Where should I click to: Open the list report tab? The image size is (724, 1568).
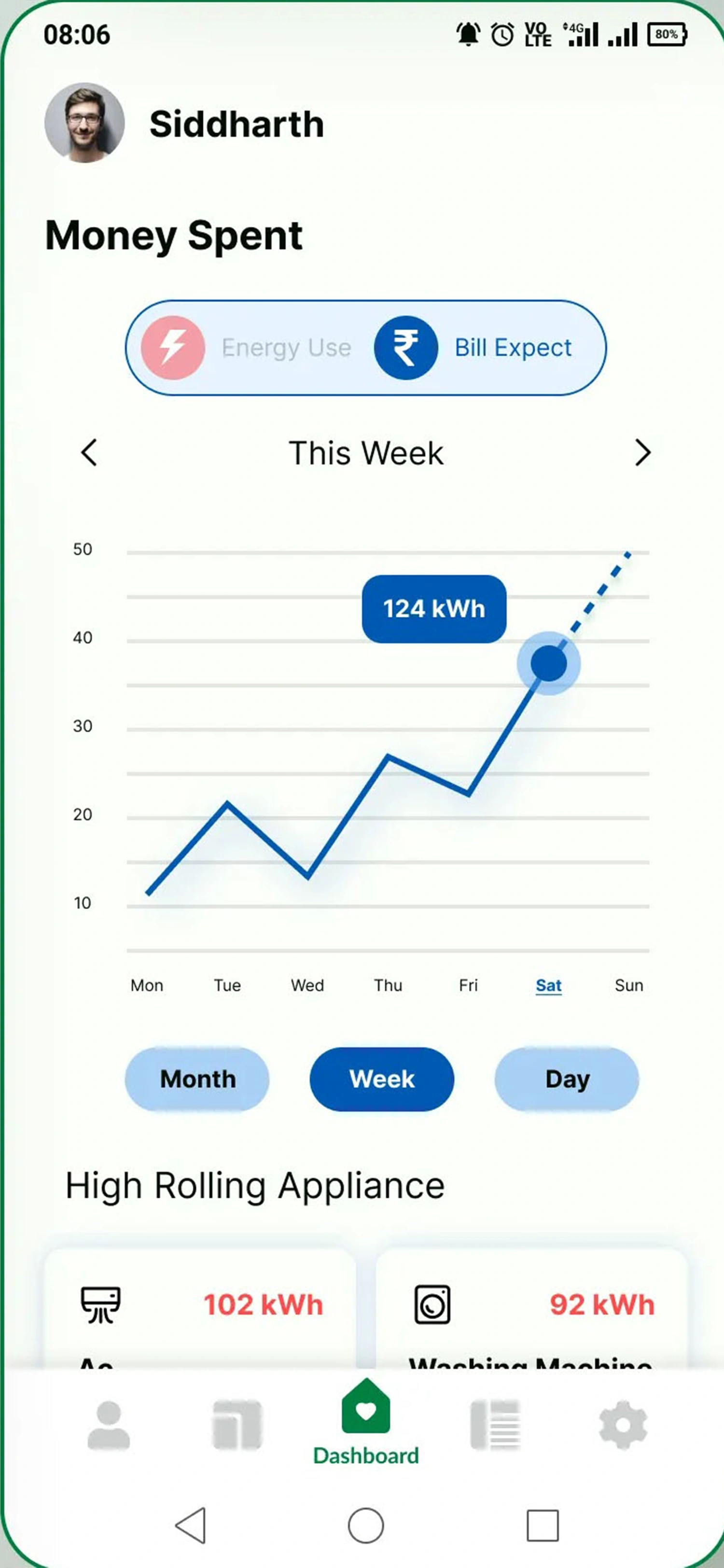(x=495, y=1426)
